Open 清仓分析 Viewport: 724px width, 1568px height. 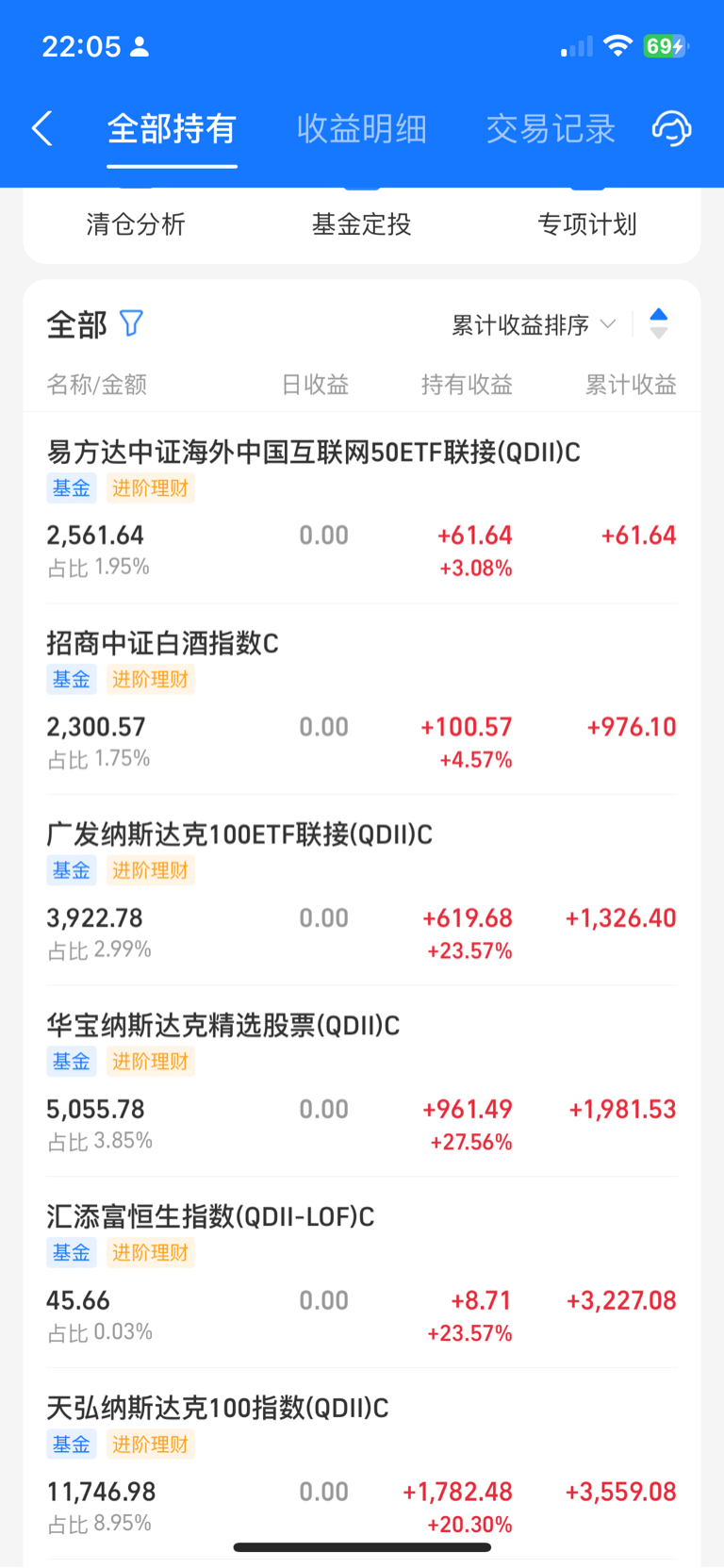point(136,223)
